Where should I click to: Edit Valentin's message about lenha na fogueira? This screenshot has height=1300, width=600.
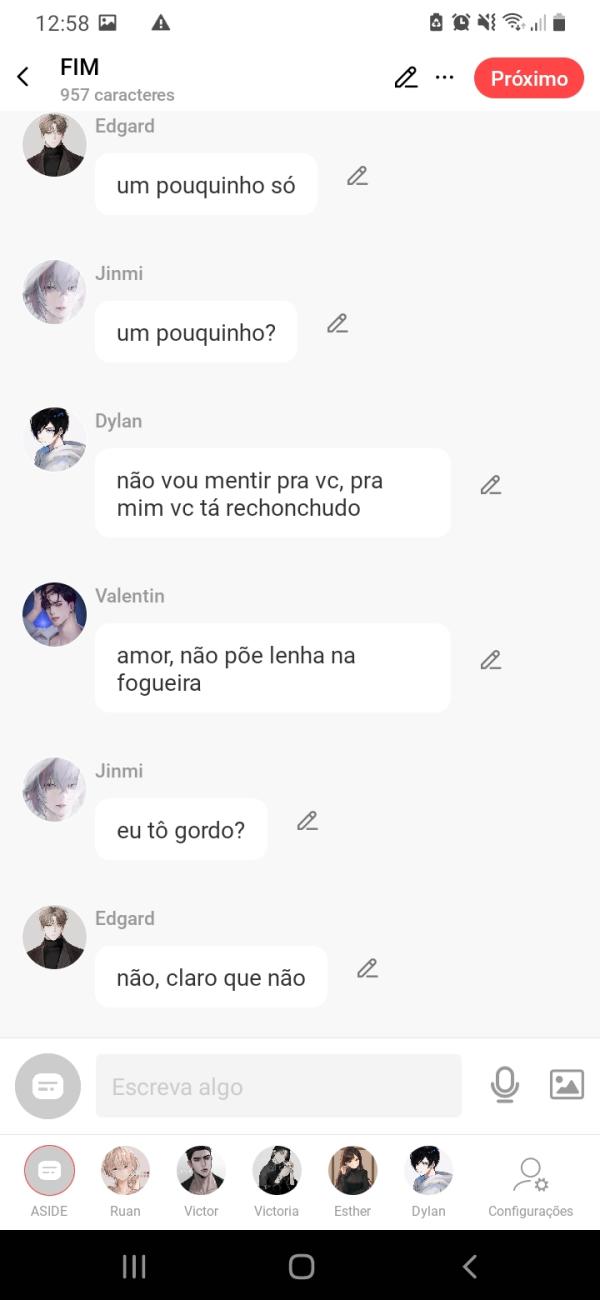pyautogui.click(x=490, y=661)
